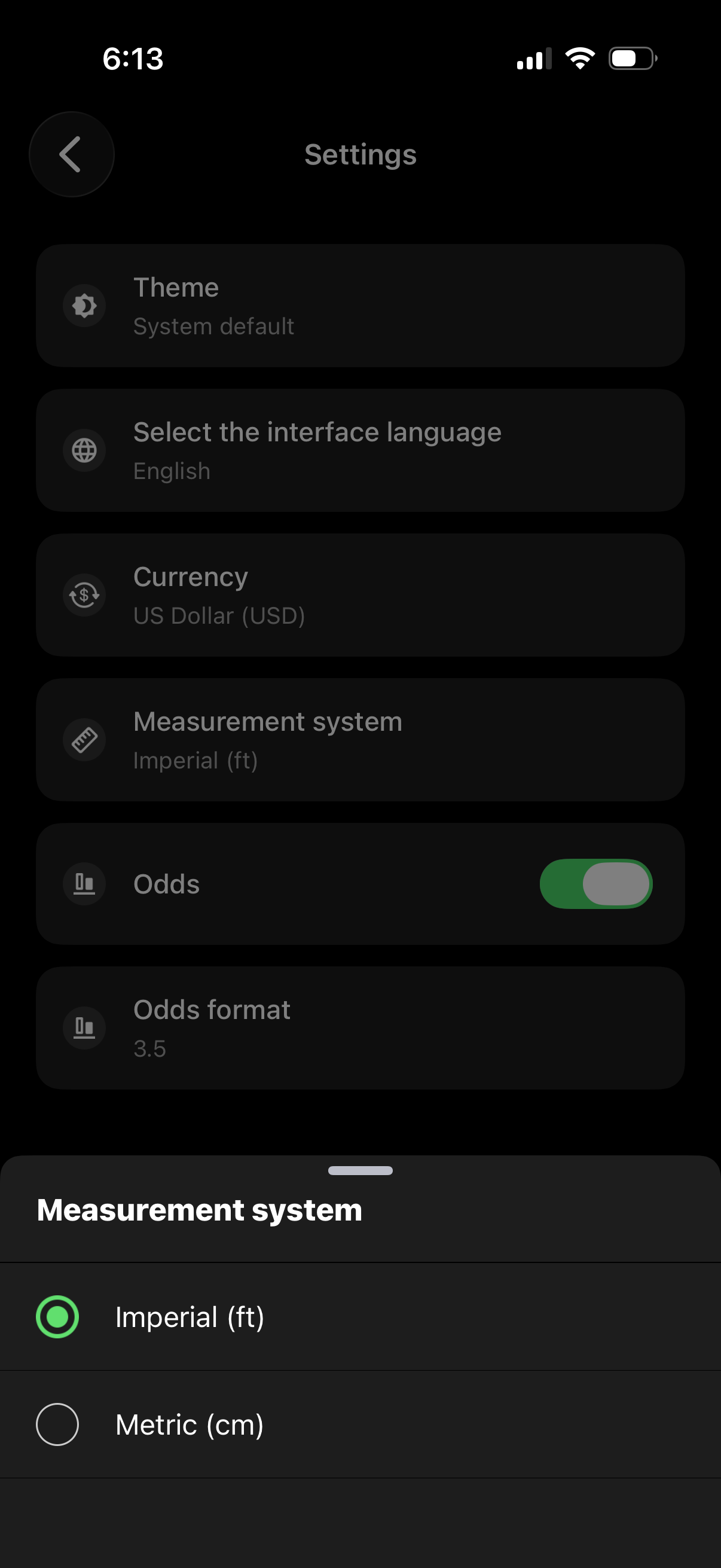Select the Metric (cm) radio button

point(57,1424)
